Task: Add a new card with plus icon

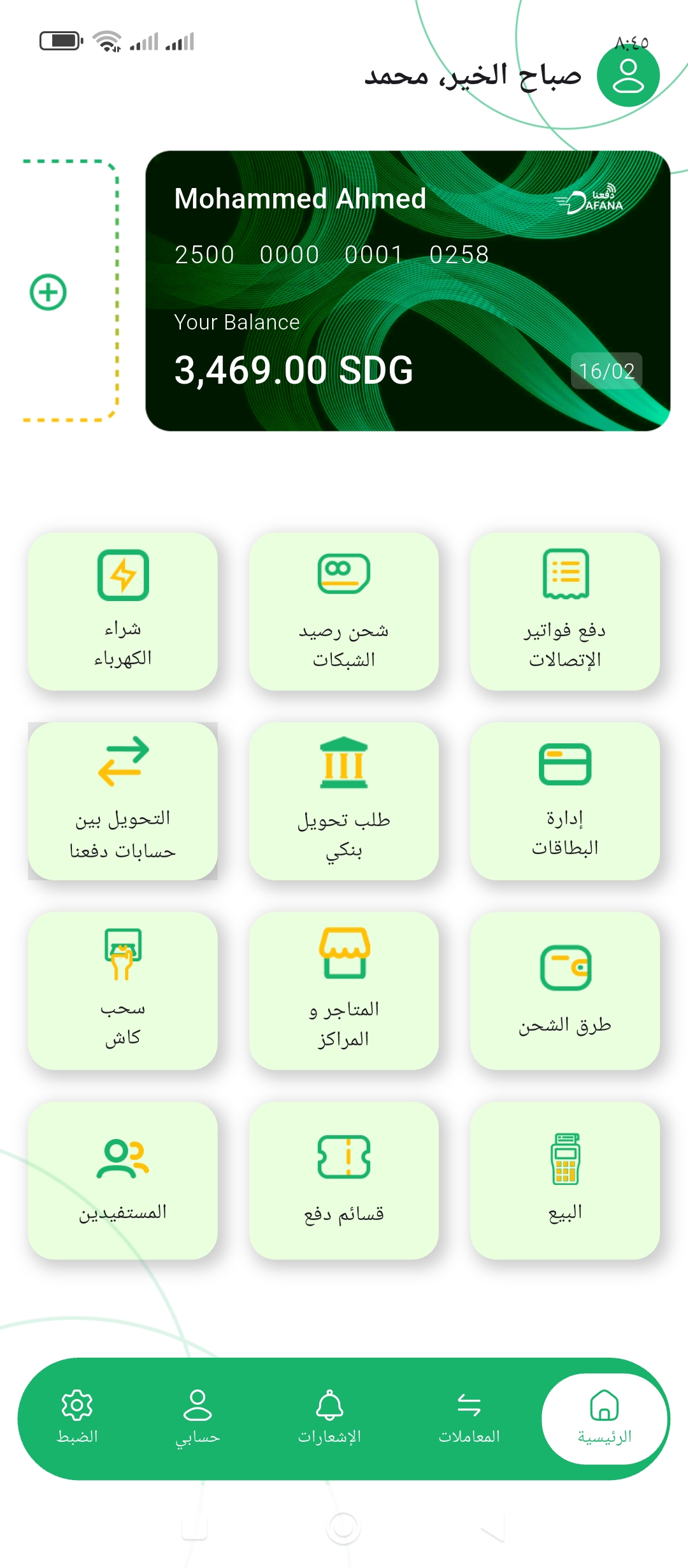Action: click(x=48, y=293)
